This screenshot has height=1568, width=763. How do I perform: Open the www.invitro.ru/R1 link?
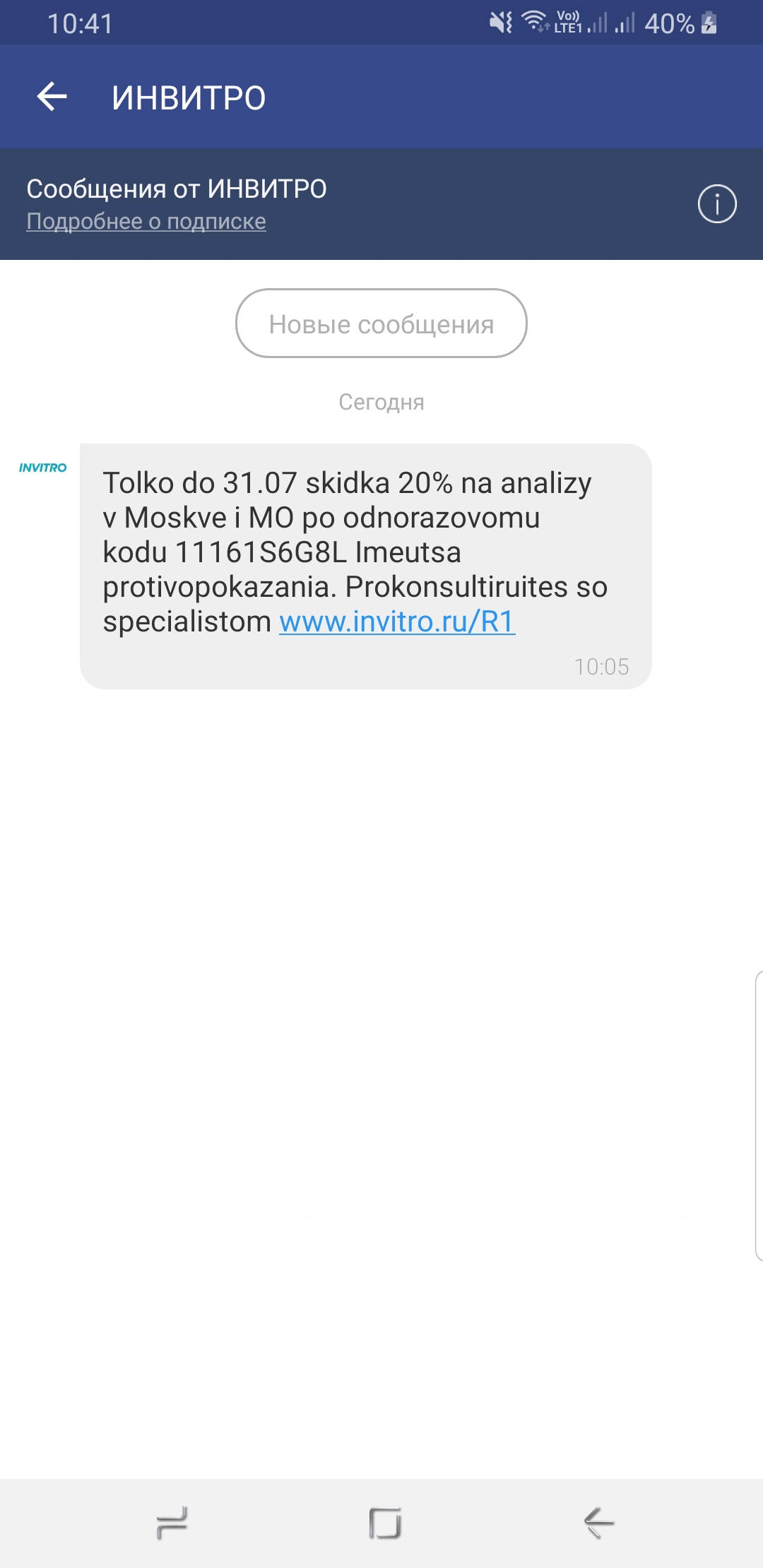coord(397,622)
